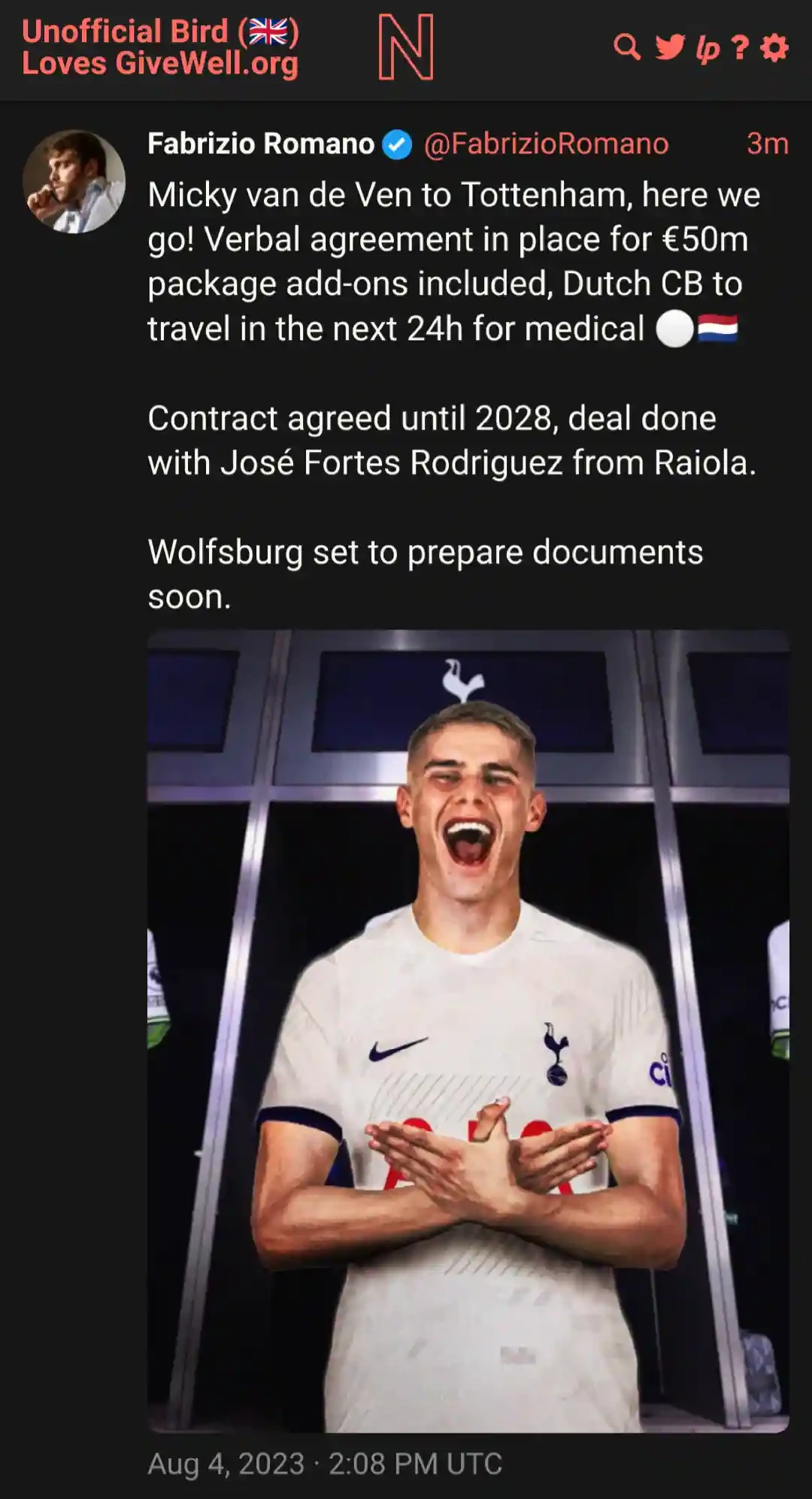Screen dimensions: 812x1499
Task: Open the Fabrizio Romano display name link
Action: click(260, 144)
